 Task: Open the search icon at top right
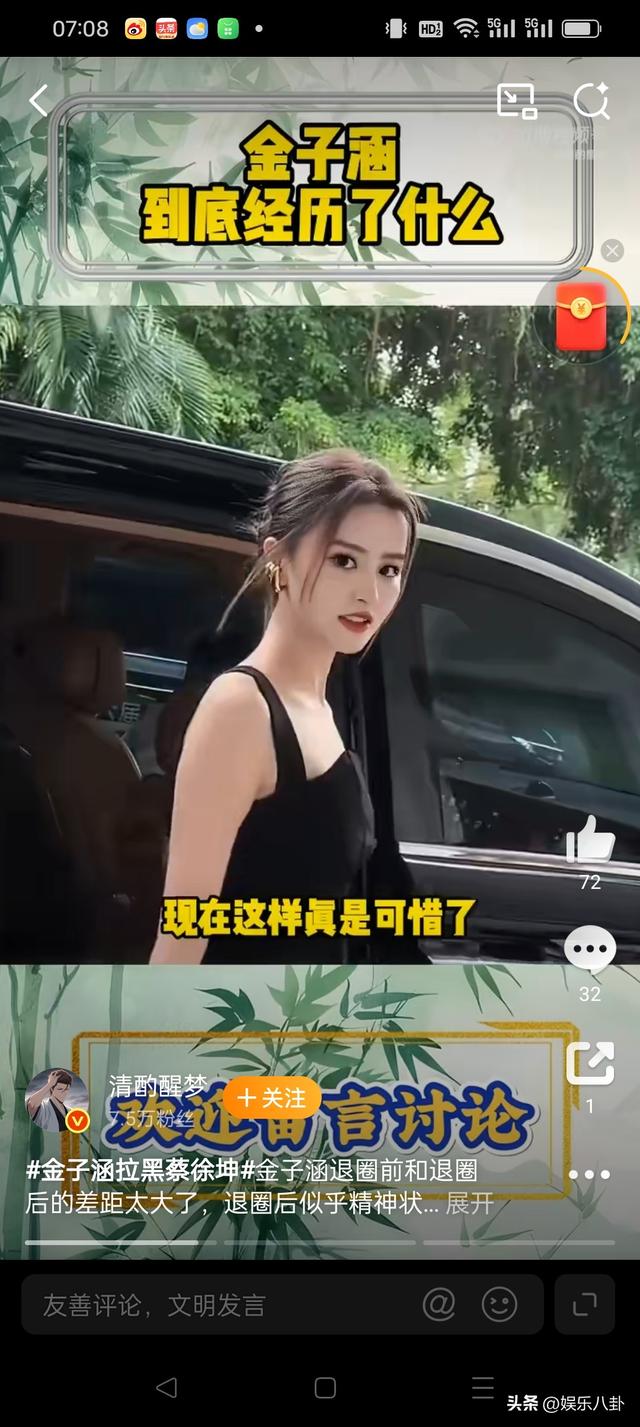(x=591, y=100)
